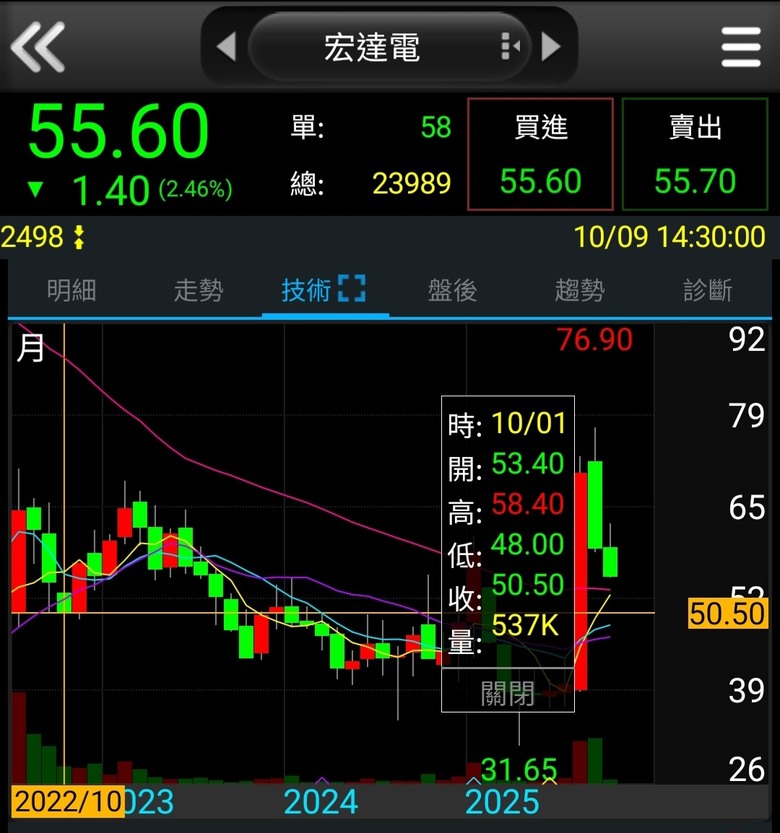Open the hamburger menu
Image resolution: width=780 pixels, height=833 pixels.
741,46
